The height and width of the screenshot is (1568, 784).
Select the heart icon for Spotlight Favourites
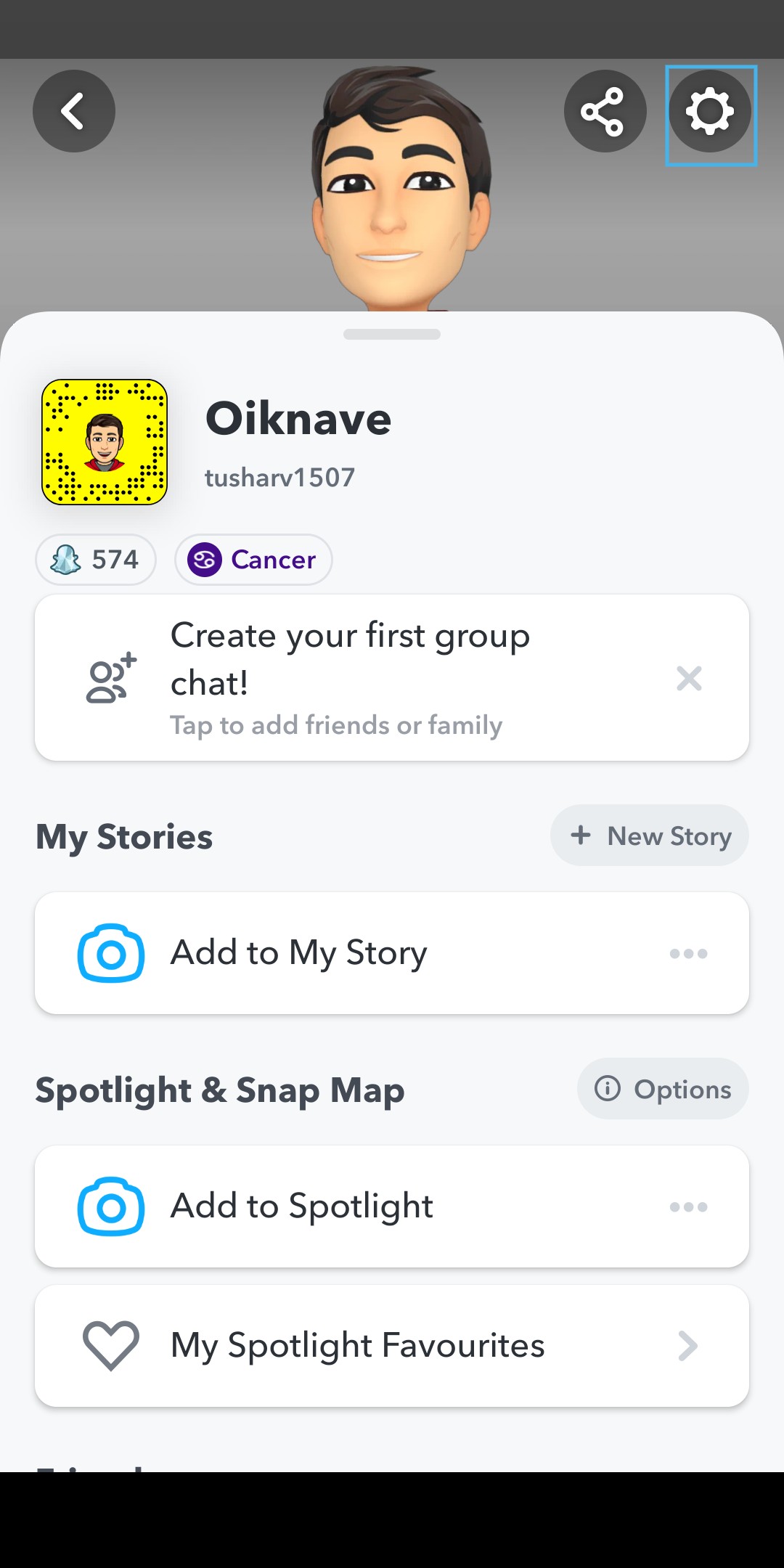click(110, 1345)
